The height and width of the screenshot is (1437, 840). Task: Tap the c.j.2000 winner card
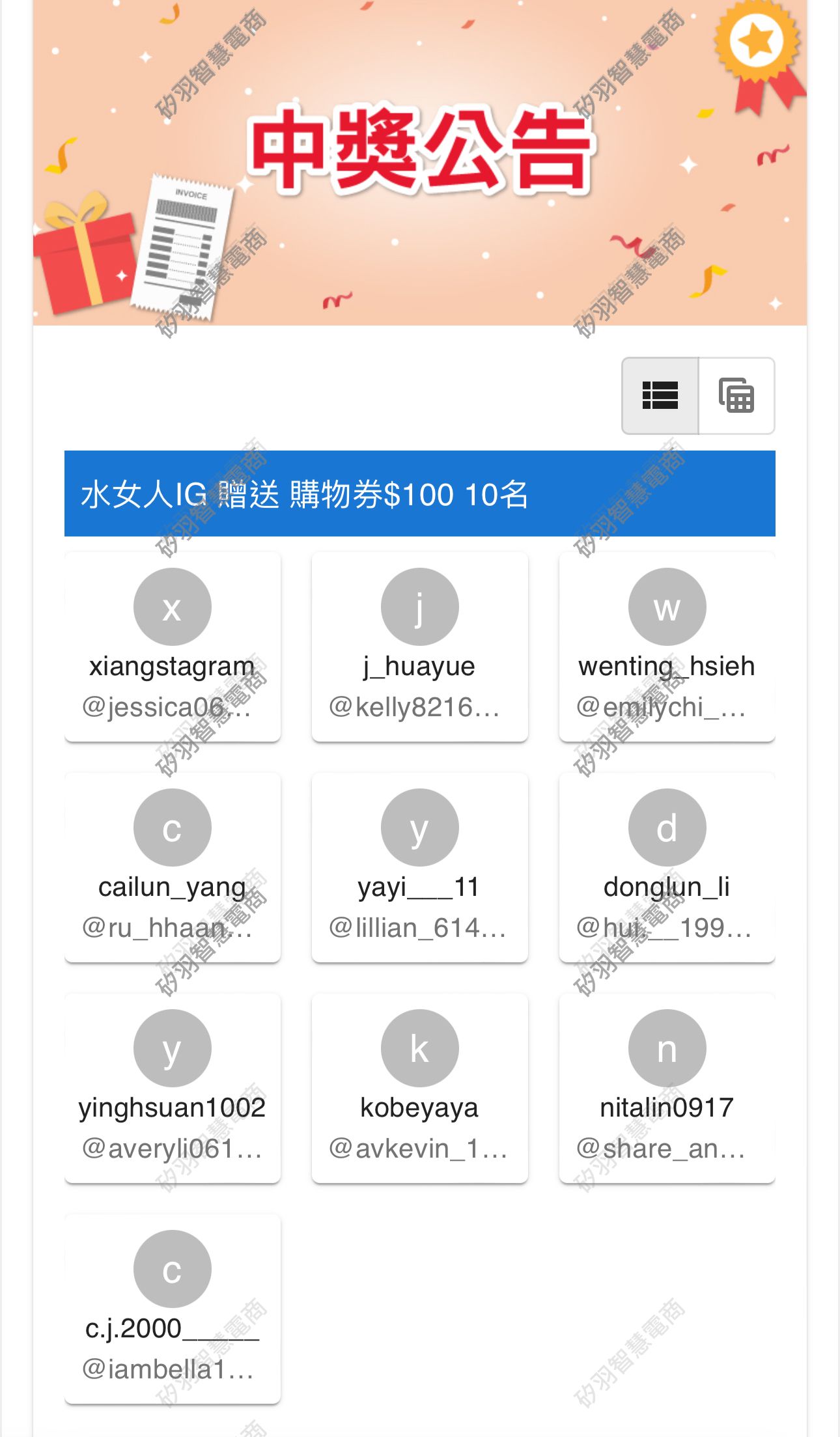(173, 1309)
